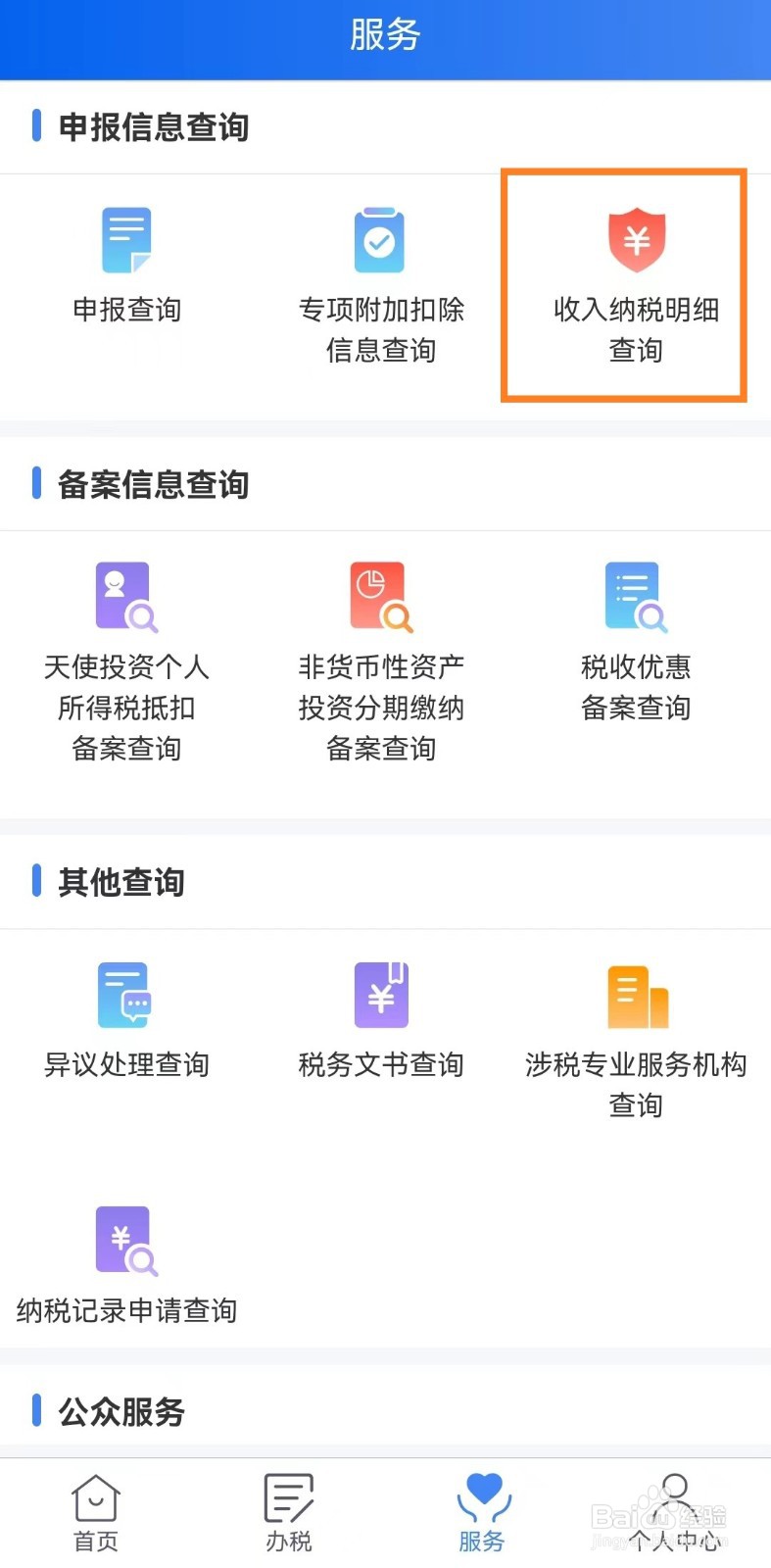
Task: Tap the 公众服务 section header
Action: [120, 1411]
